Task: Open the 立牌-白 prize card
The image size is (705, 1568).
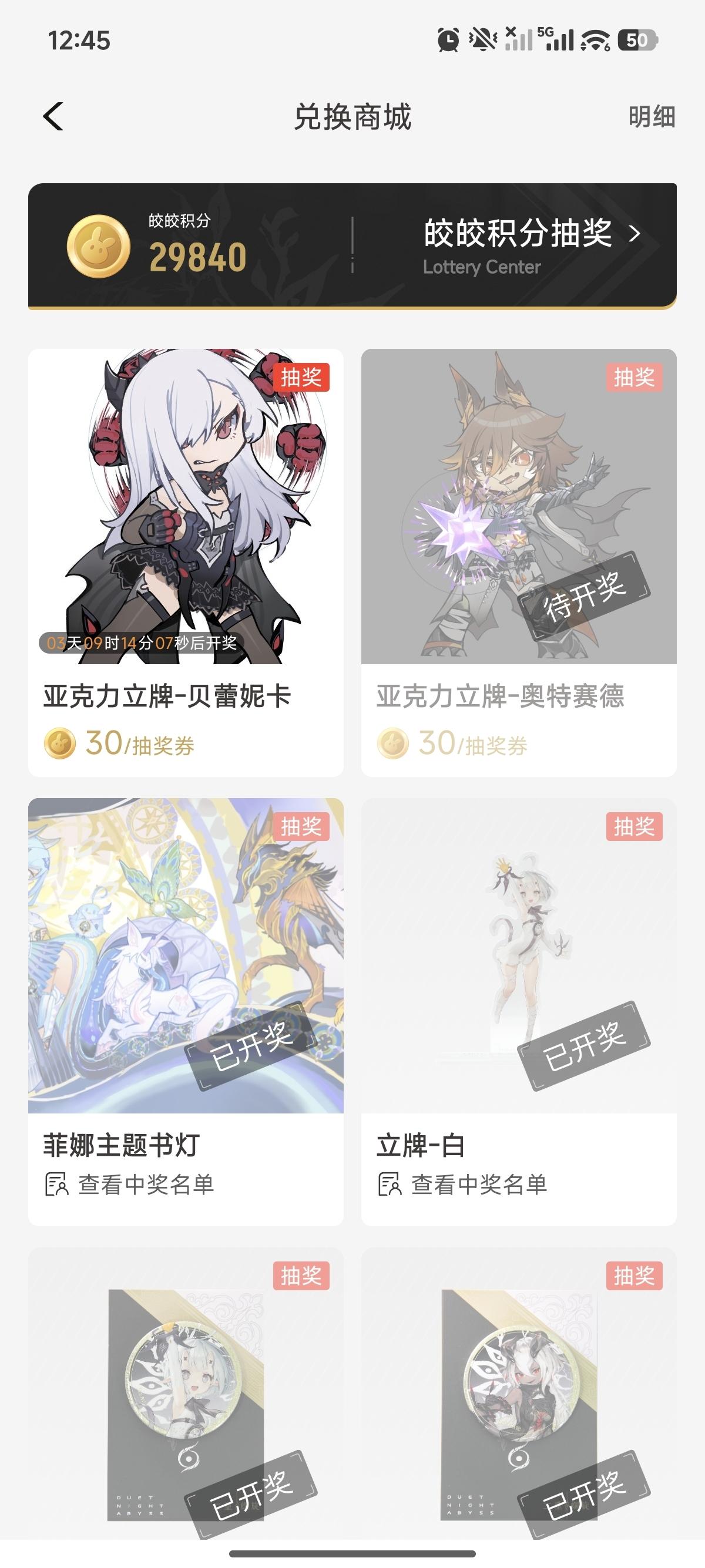Action: [x=519, y=955]
